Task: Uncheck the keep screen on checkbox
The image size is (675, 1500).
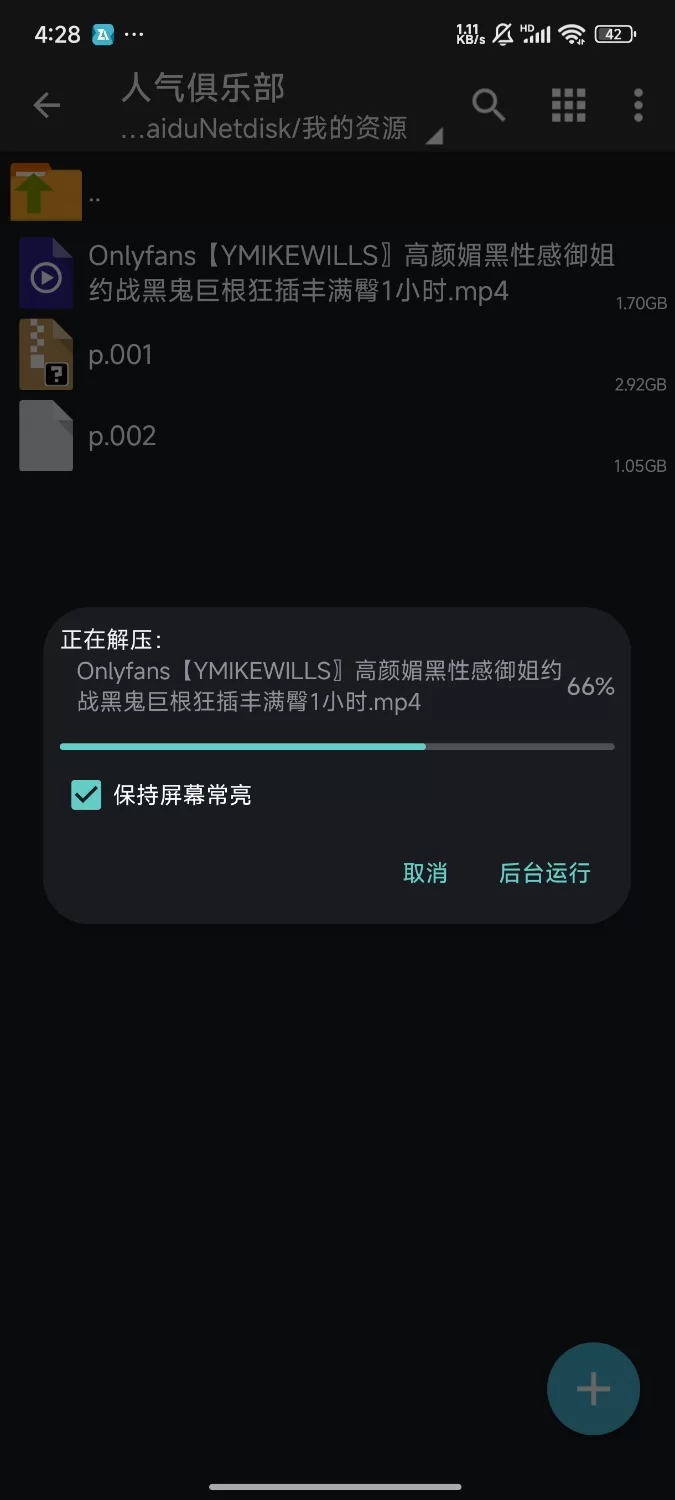Action: coord(86,796)
